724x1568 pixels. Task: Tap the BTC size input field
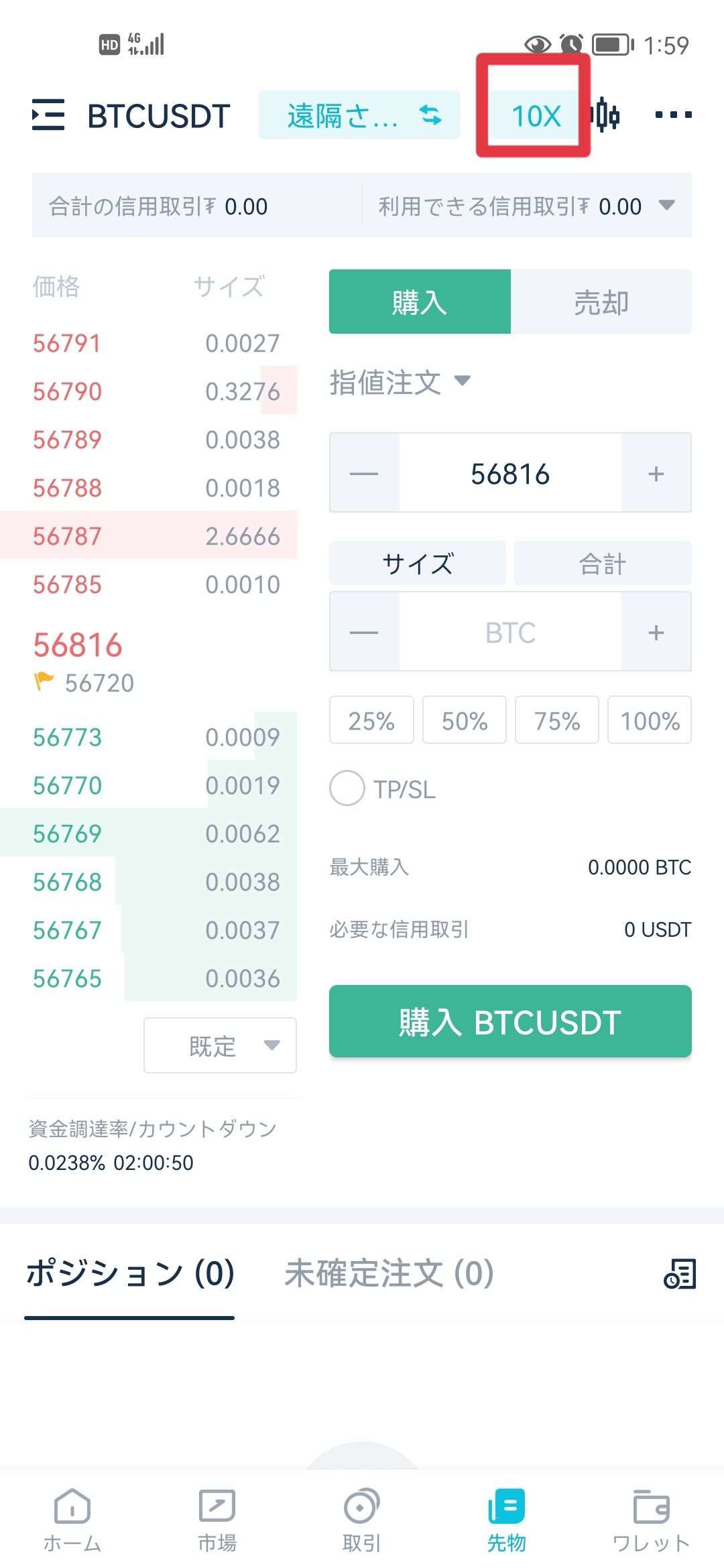coord(510,632)
